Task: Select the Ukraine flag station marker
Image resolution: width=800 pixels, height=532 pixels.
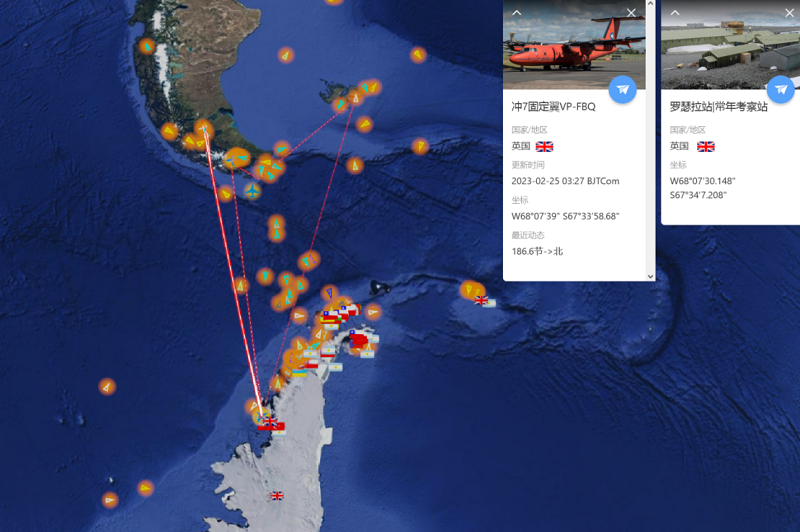Action: coord(299,373)
